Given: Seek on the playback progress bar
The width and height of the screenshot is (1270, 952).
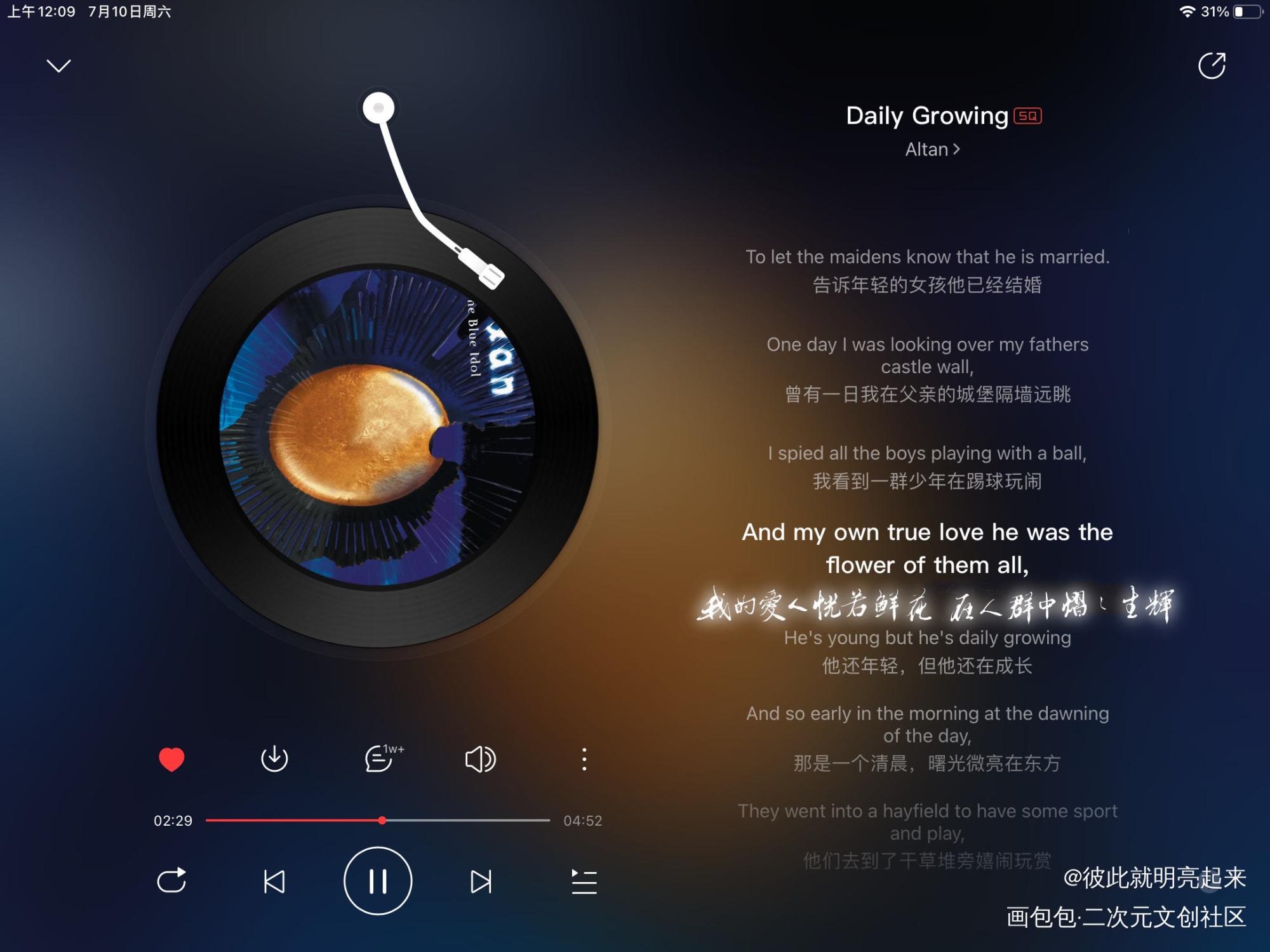Looking at the screenshot, I should (x=444, y=821).
